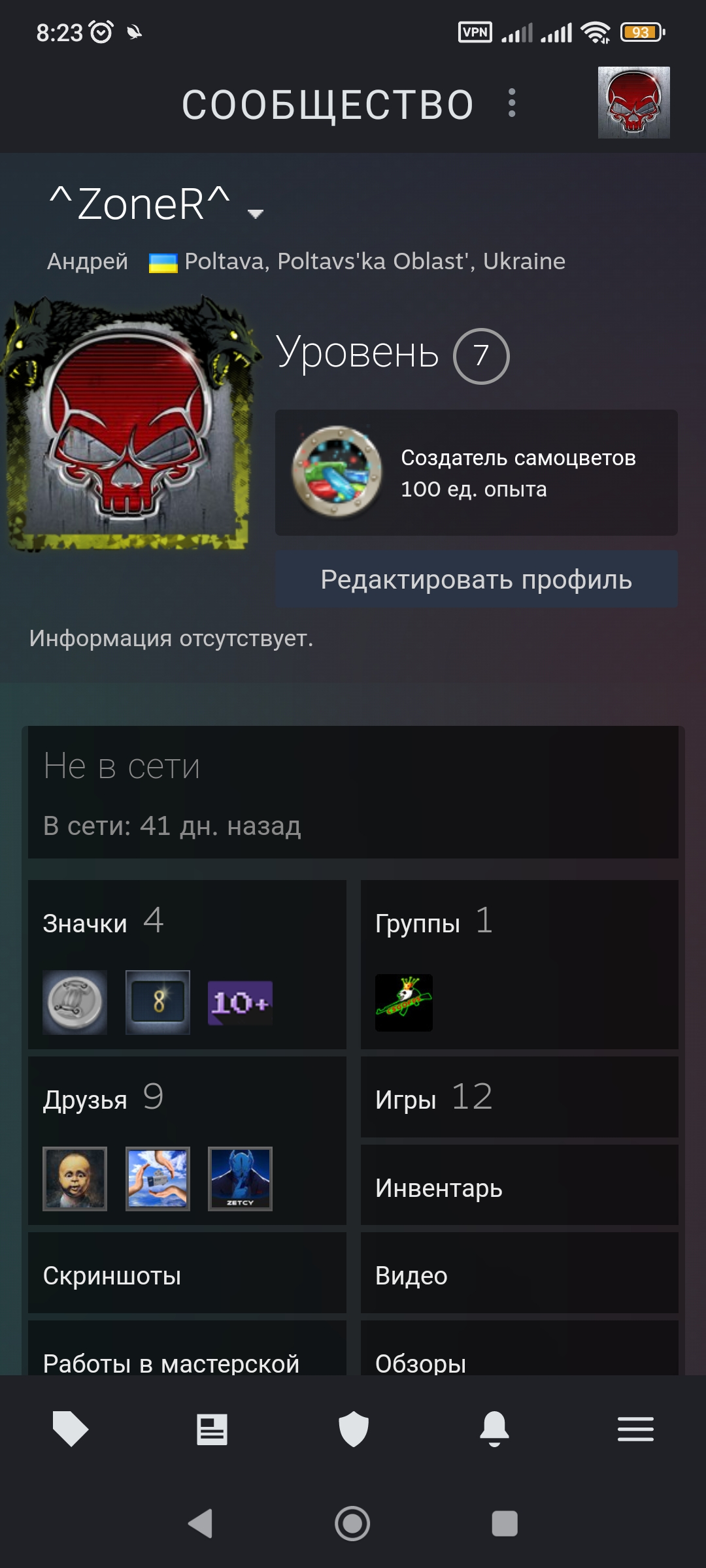The height and width of the screenshot is (1568, 706).
Task: Switch to the news tab
Action: [212, 1428]
